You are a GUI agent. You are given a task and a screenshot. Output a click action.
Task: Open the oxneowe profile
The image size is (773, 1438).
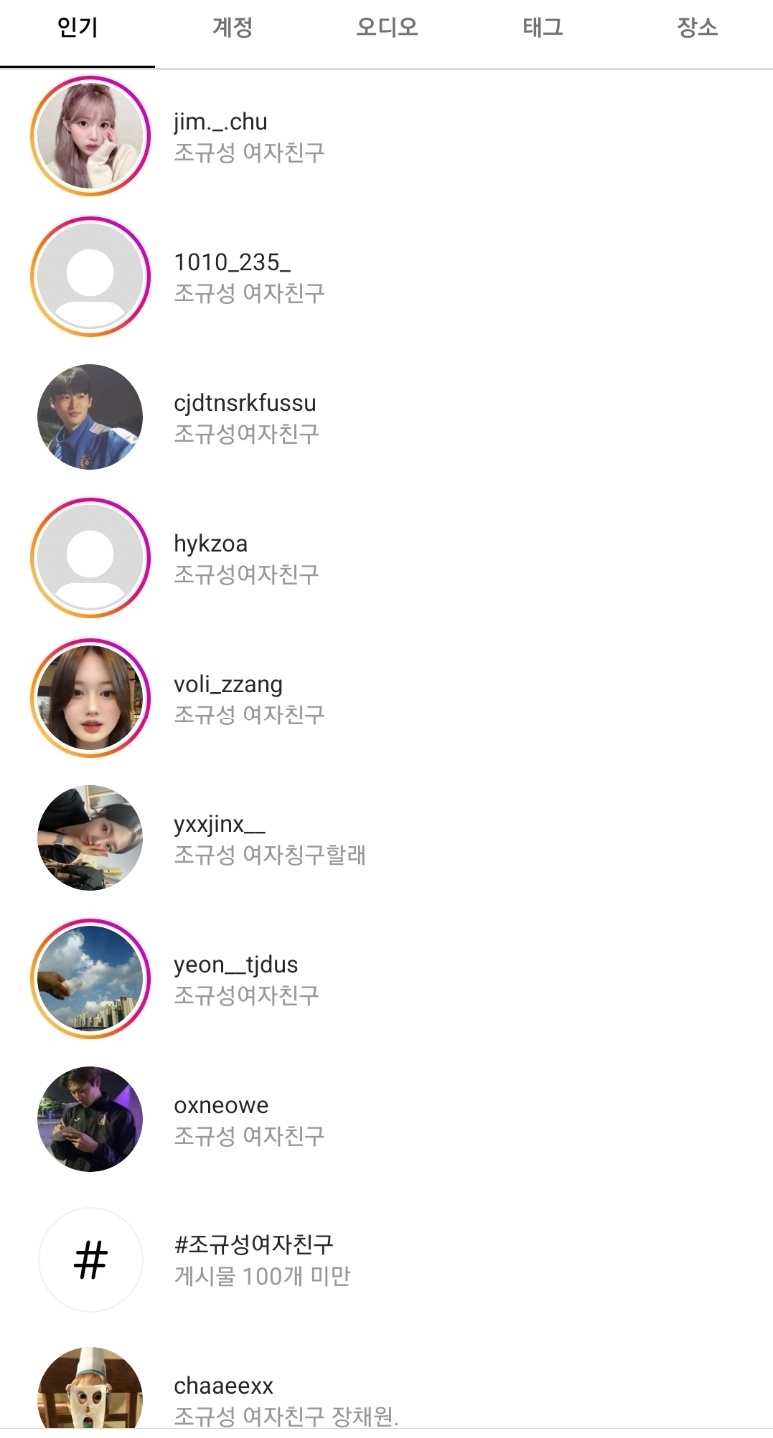click(386, 1120)
